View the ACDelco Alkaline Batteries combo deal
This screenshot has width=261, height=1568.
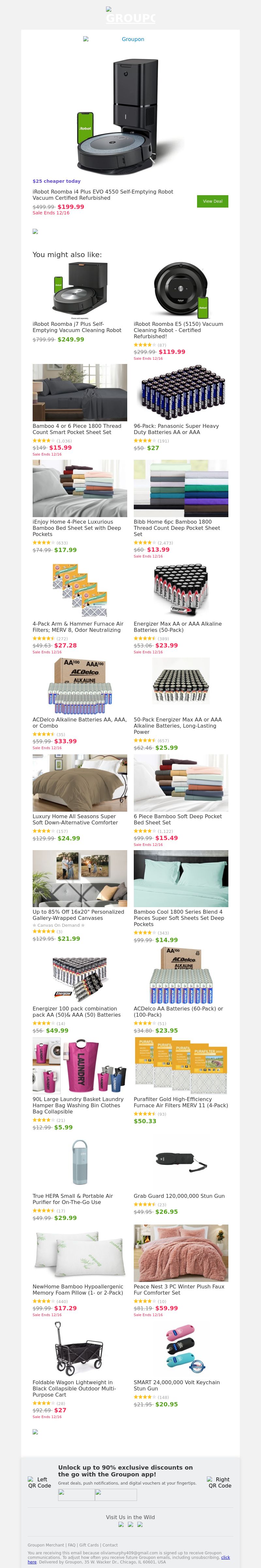pyautogui.click(x=79, y=722)
